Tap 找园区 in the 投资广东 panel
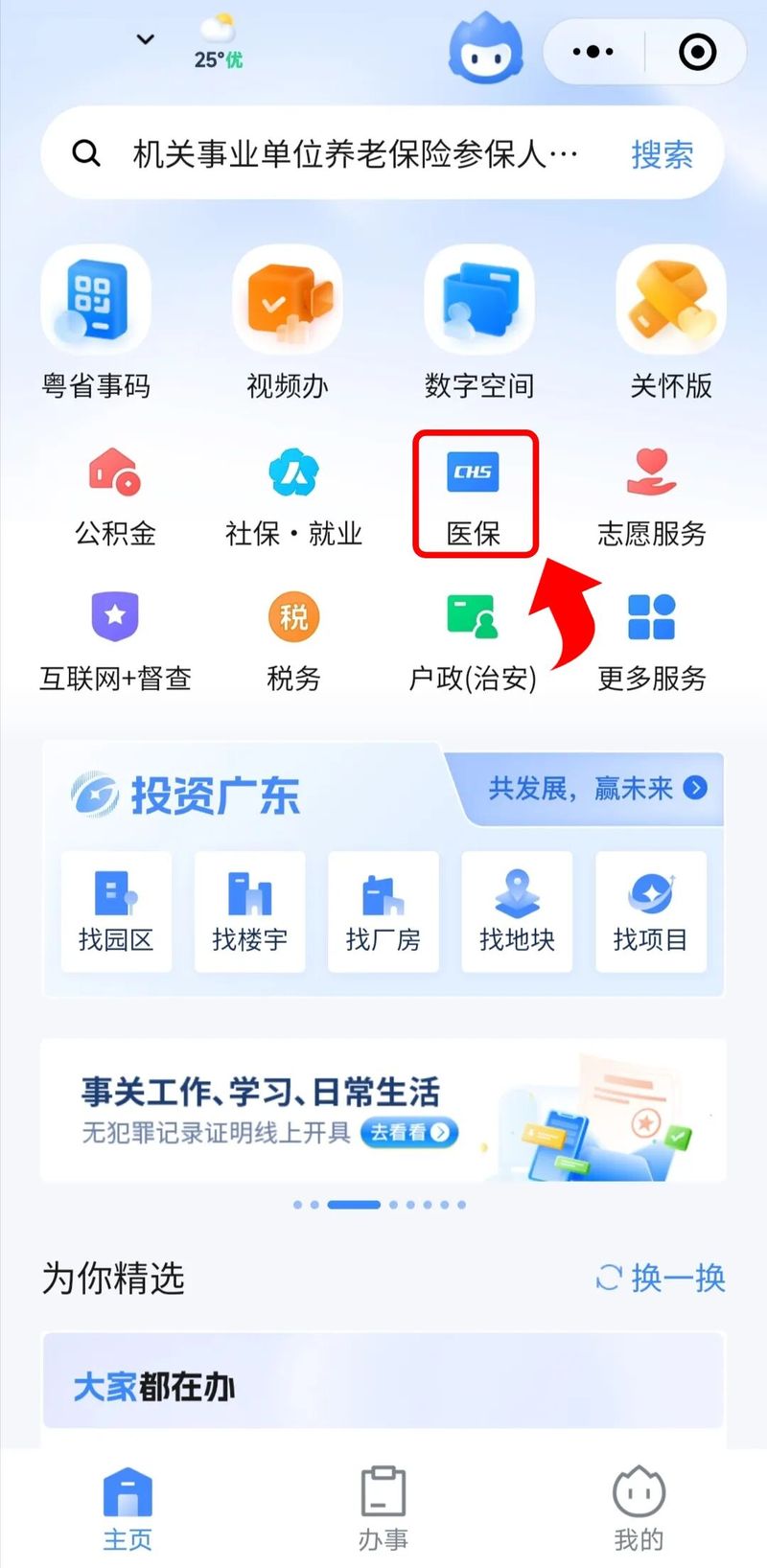This screenshot has height=1568, width=767. (115, 911)
